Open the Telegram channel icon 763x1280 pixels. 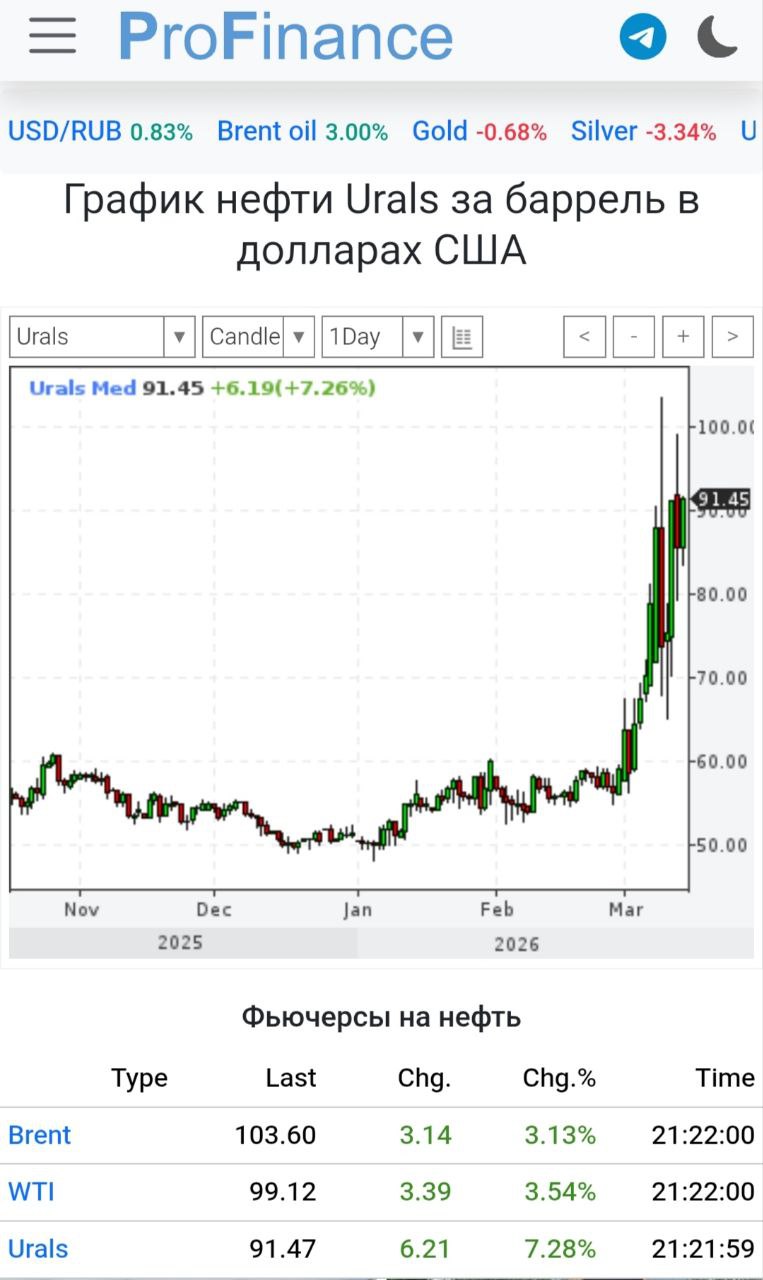642,37
